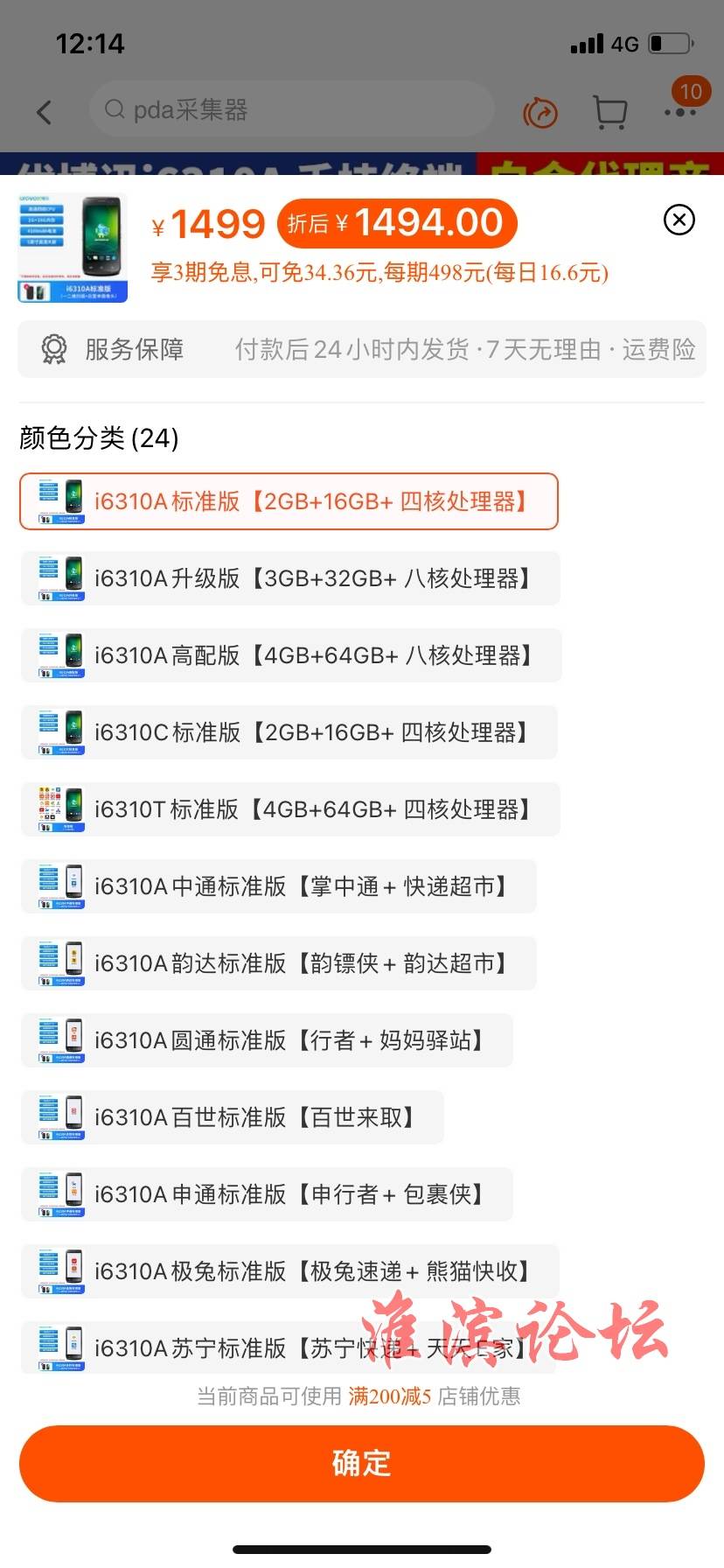Image resolution: width=724 pixels, height=1568 pixels.
Task: Choose i6310A升级版 3GB+32GB option
Action: (290, 578)
